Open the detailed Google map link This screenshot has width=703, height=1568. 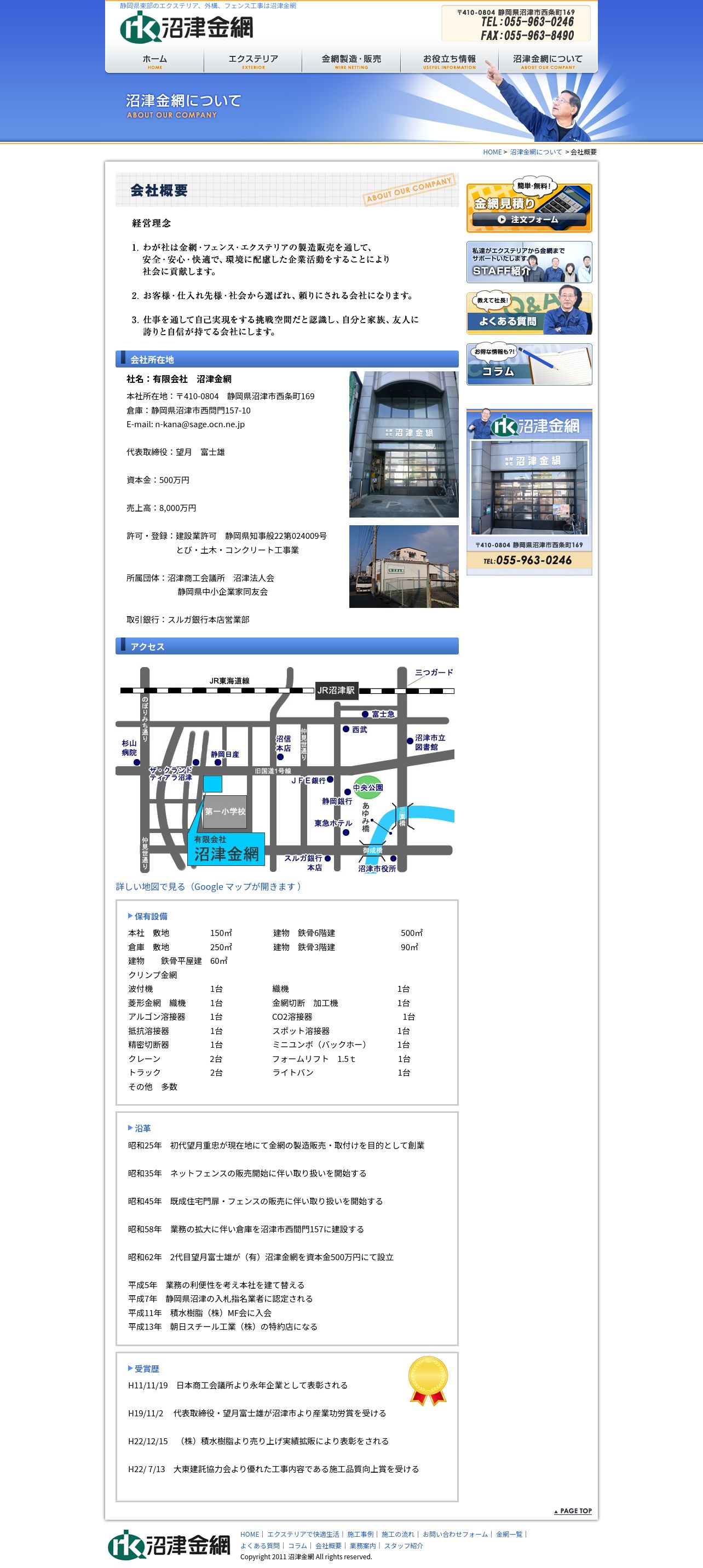[x=209, y=886]
